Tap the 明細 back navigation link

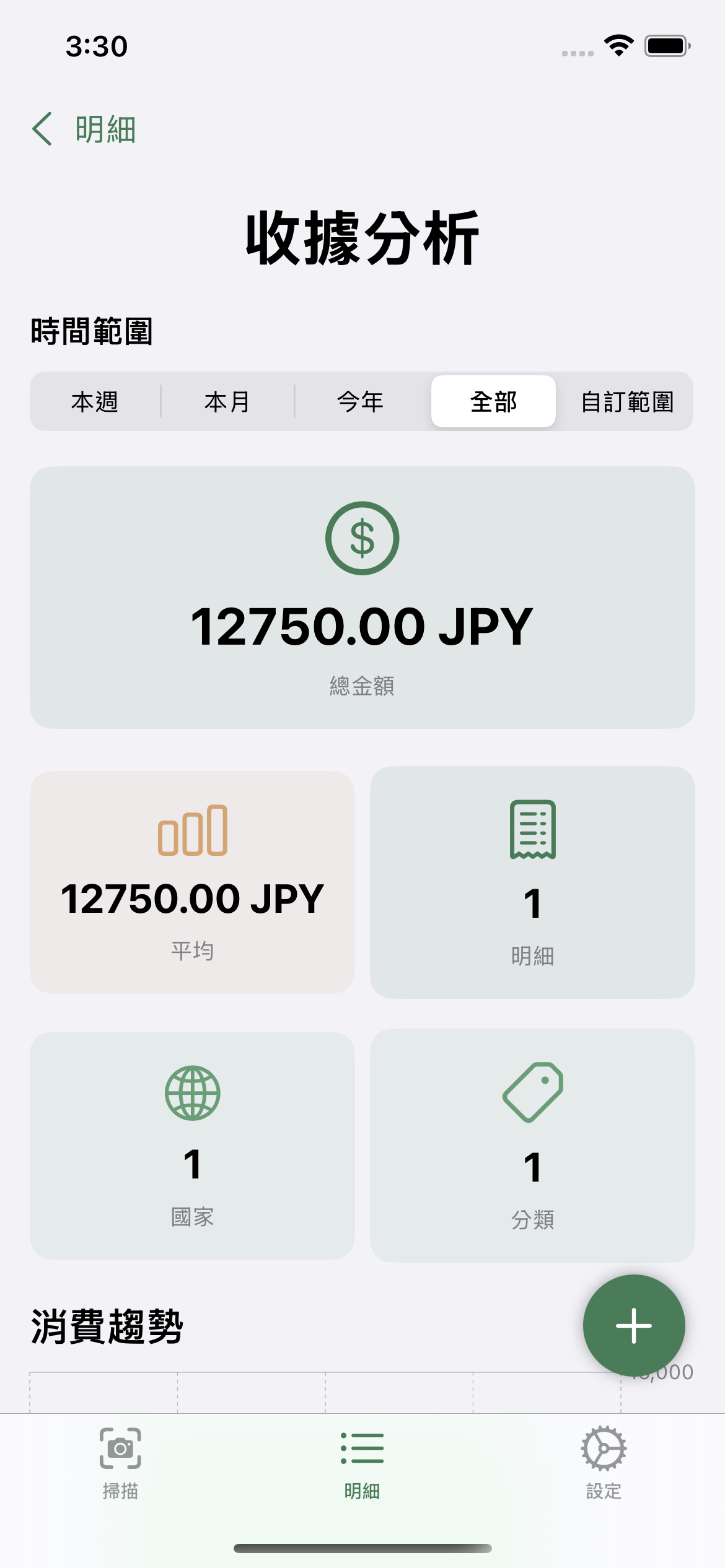104,129
